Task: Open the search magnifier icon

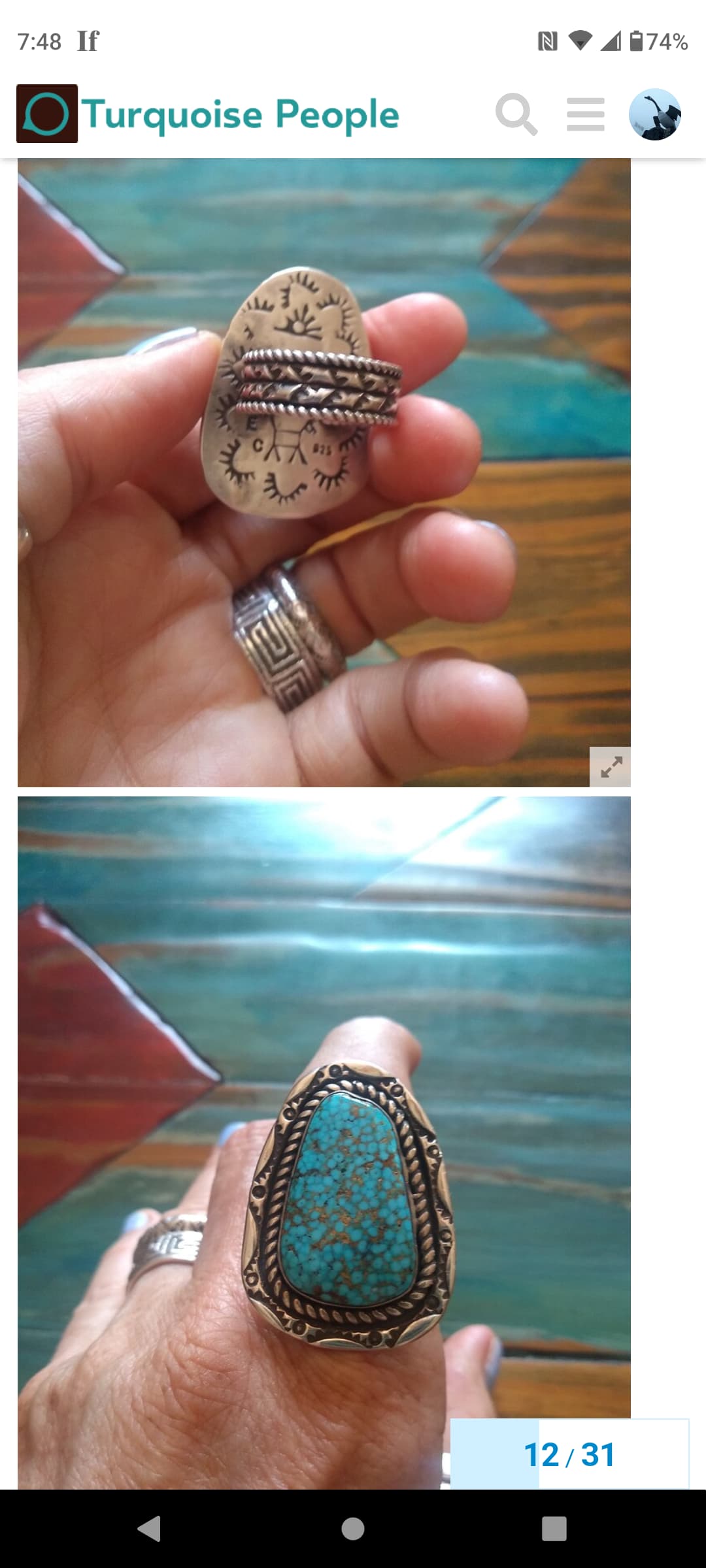Action: (516, 114)
